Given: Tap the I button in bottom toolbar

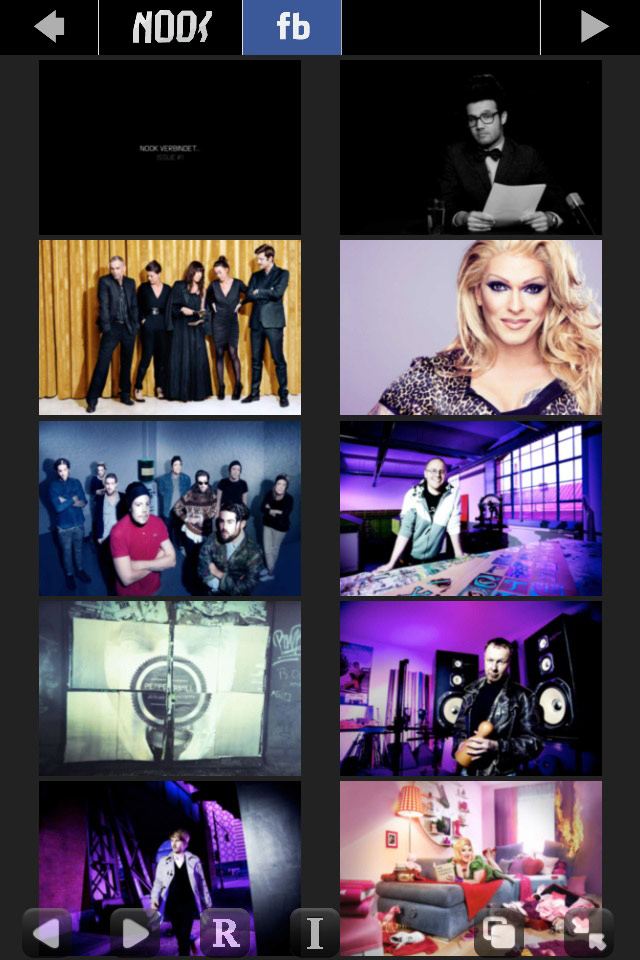Looking at the screenshot, I should [315, 933].
